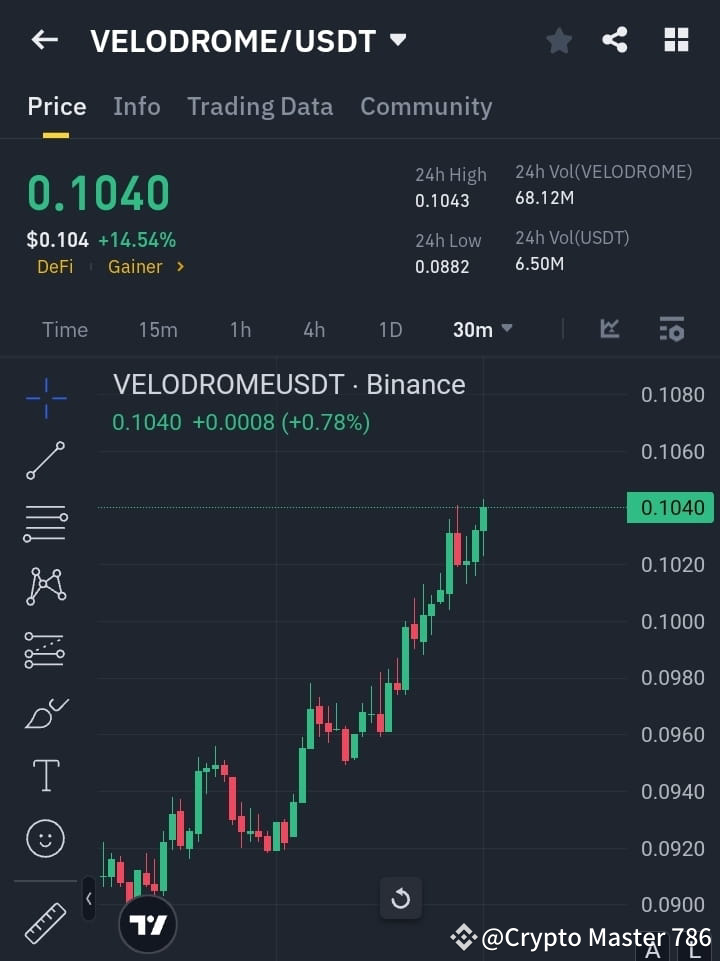Screen dimensions: 720x961
Task: Select the text annotation tool
Action: (45, 775)
